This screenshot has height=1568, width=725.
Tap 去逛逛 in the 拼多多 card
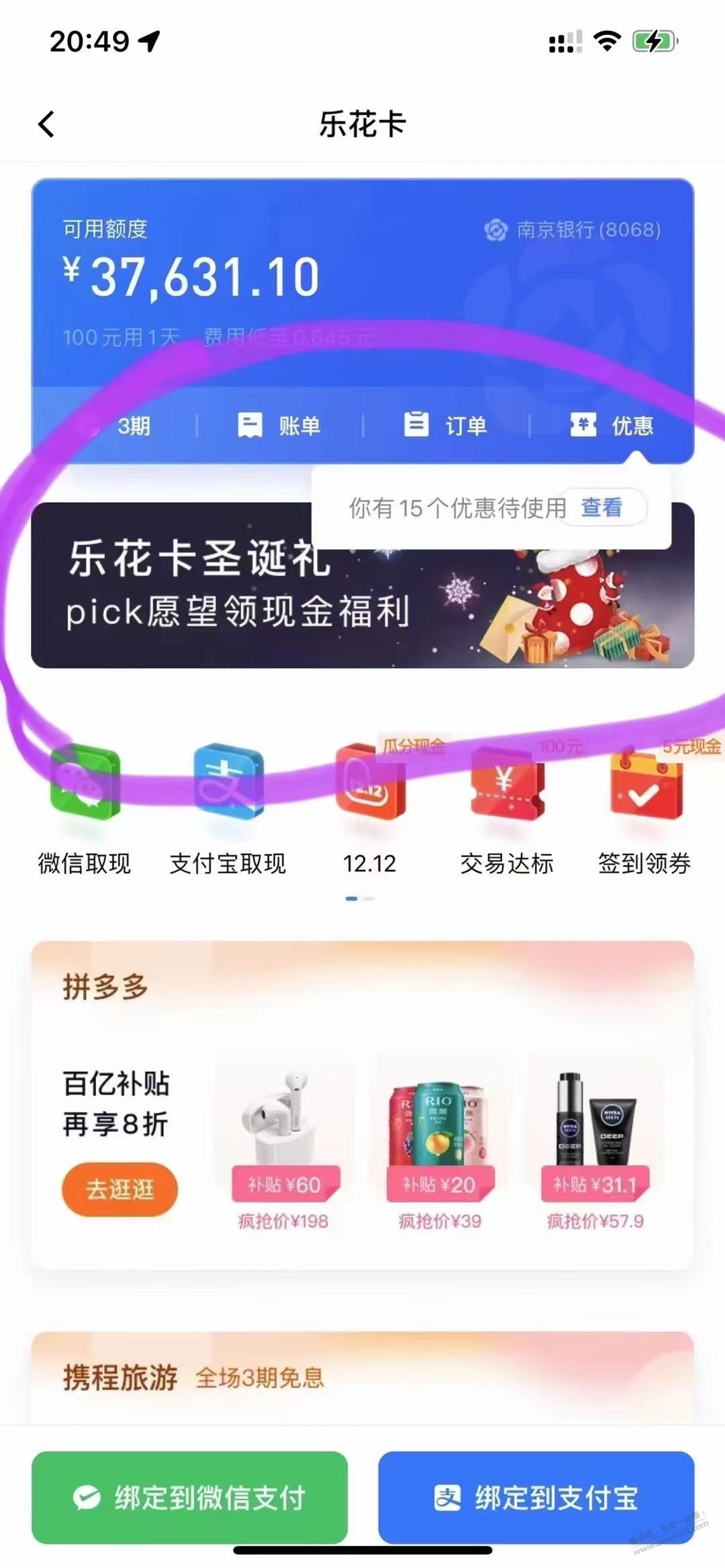pyautogui.click(x=120, y=1189)
